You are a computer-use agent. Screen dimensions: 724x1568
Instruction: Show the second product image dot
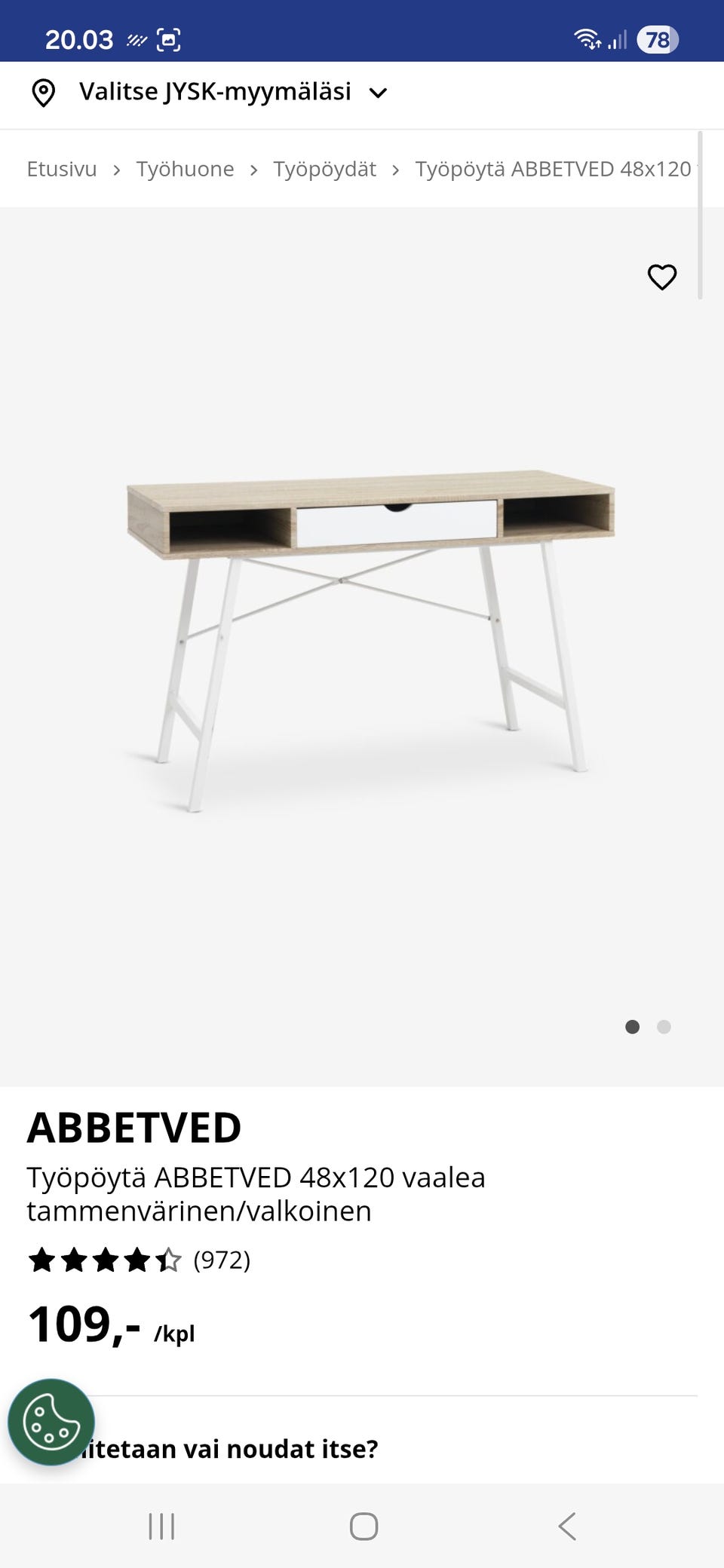(x=664, y=1027)
